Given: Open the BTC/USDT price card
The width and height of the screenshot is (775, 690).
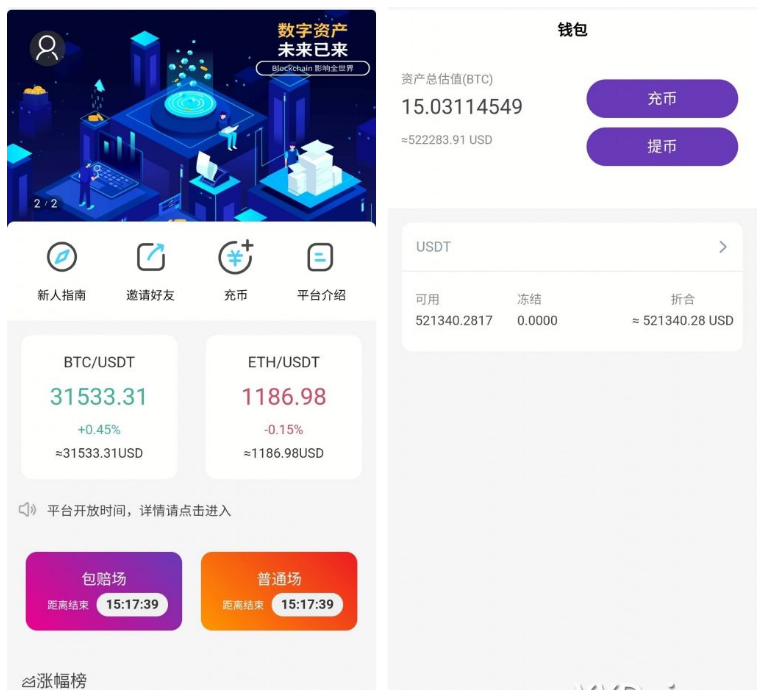Looking at the screenshot, I should tap(99, 407).
